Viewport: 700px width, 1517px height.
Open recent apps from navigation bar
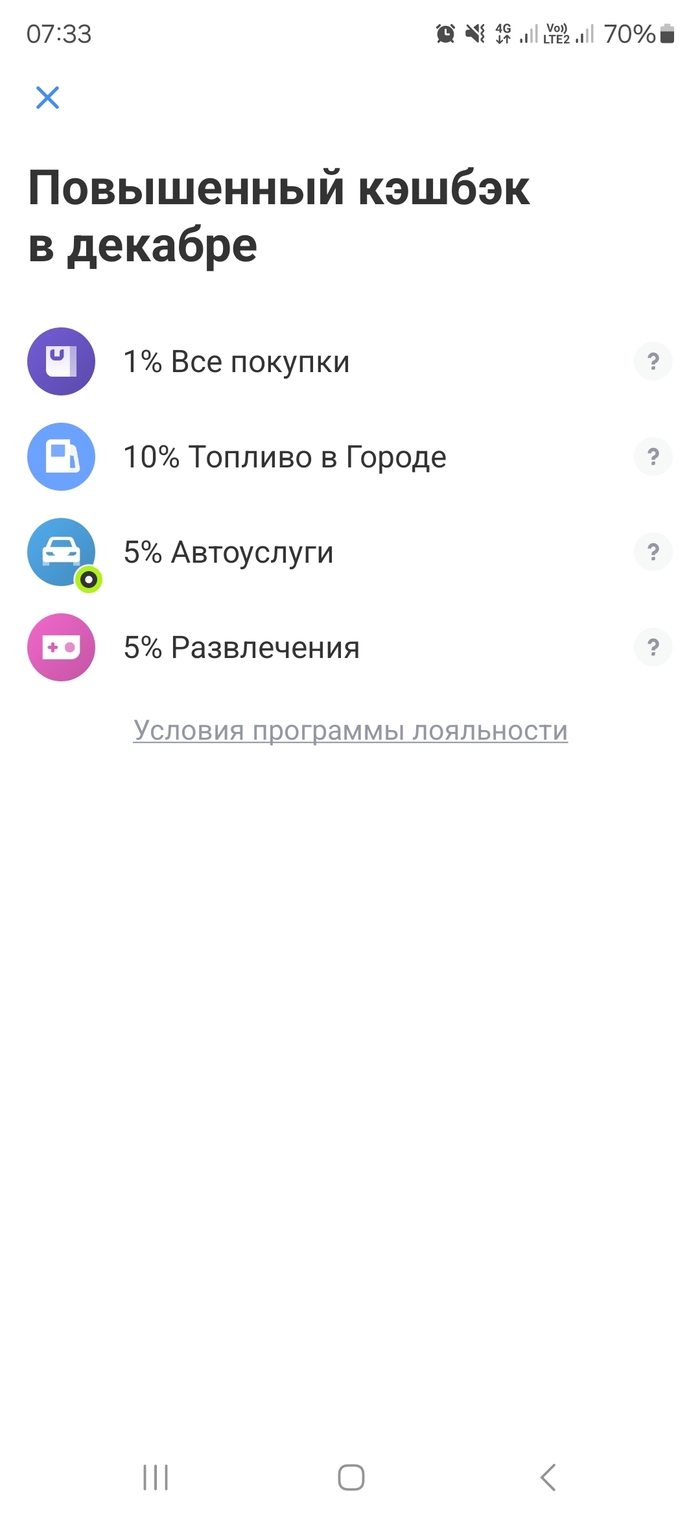[x=155, y=1477]
